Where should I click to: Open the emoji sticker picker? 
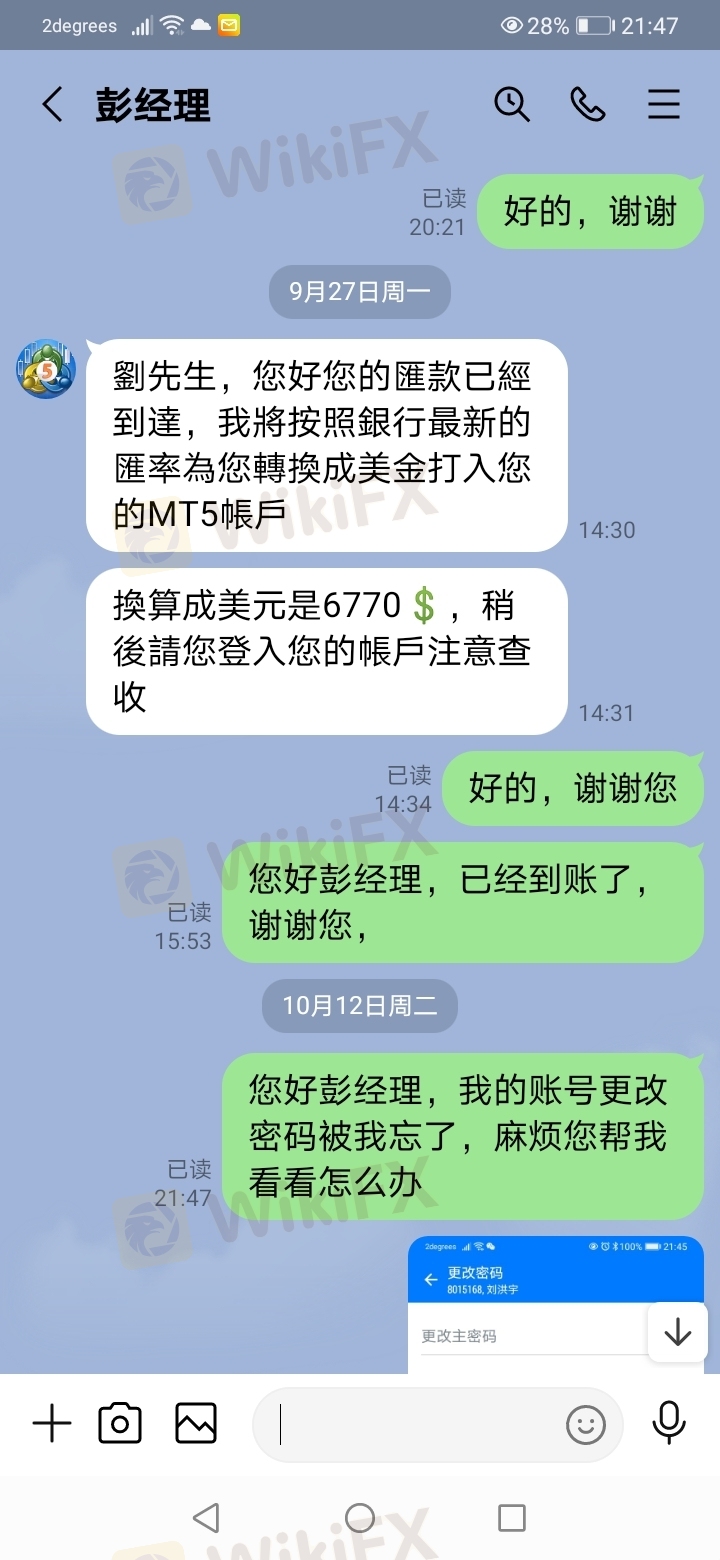586,1425
